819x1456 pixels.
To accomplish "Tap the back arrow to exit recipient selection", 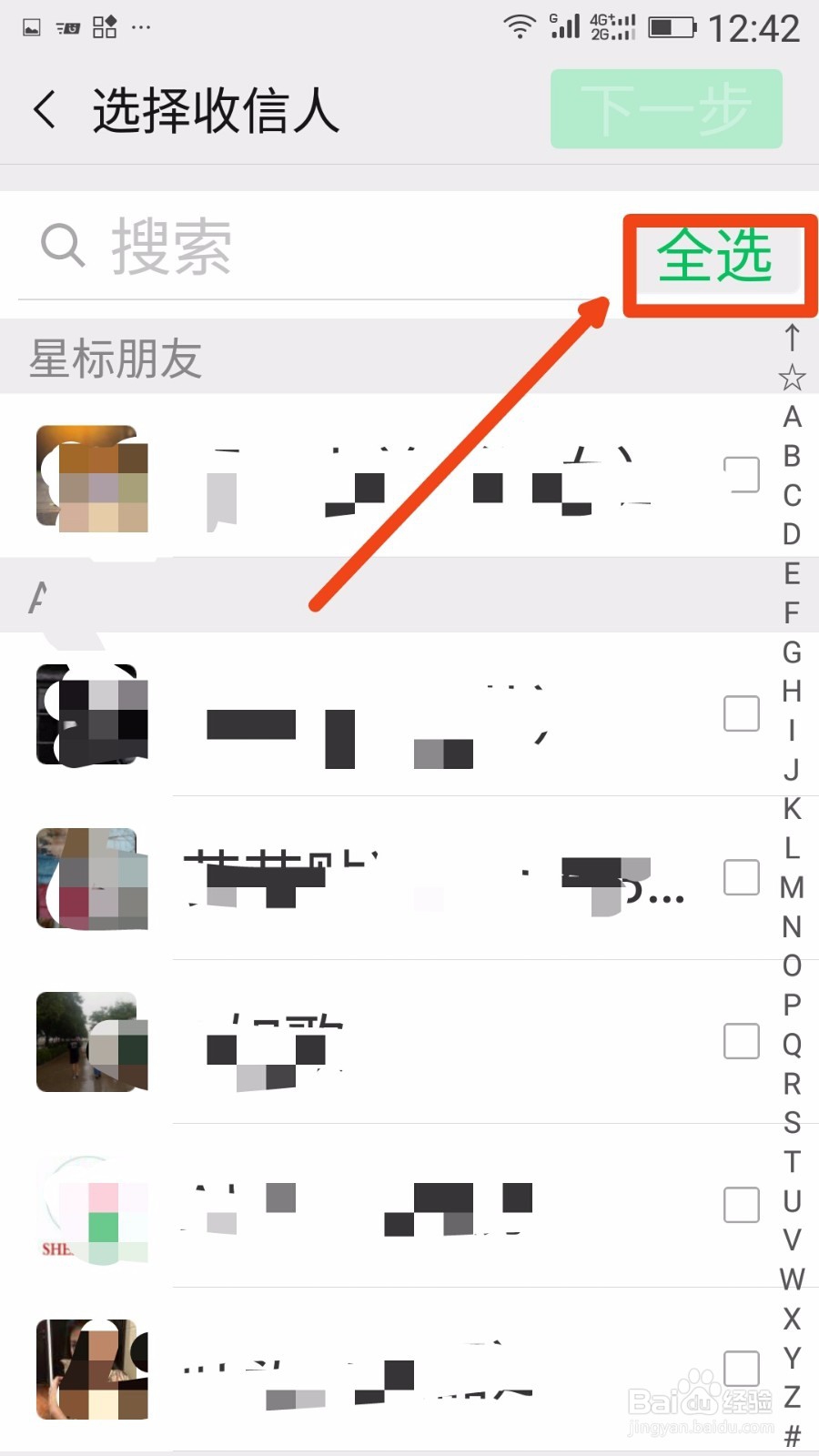I will 44,108.
